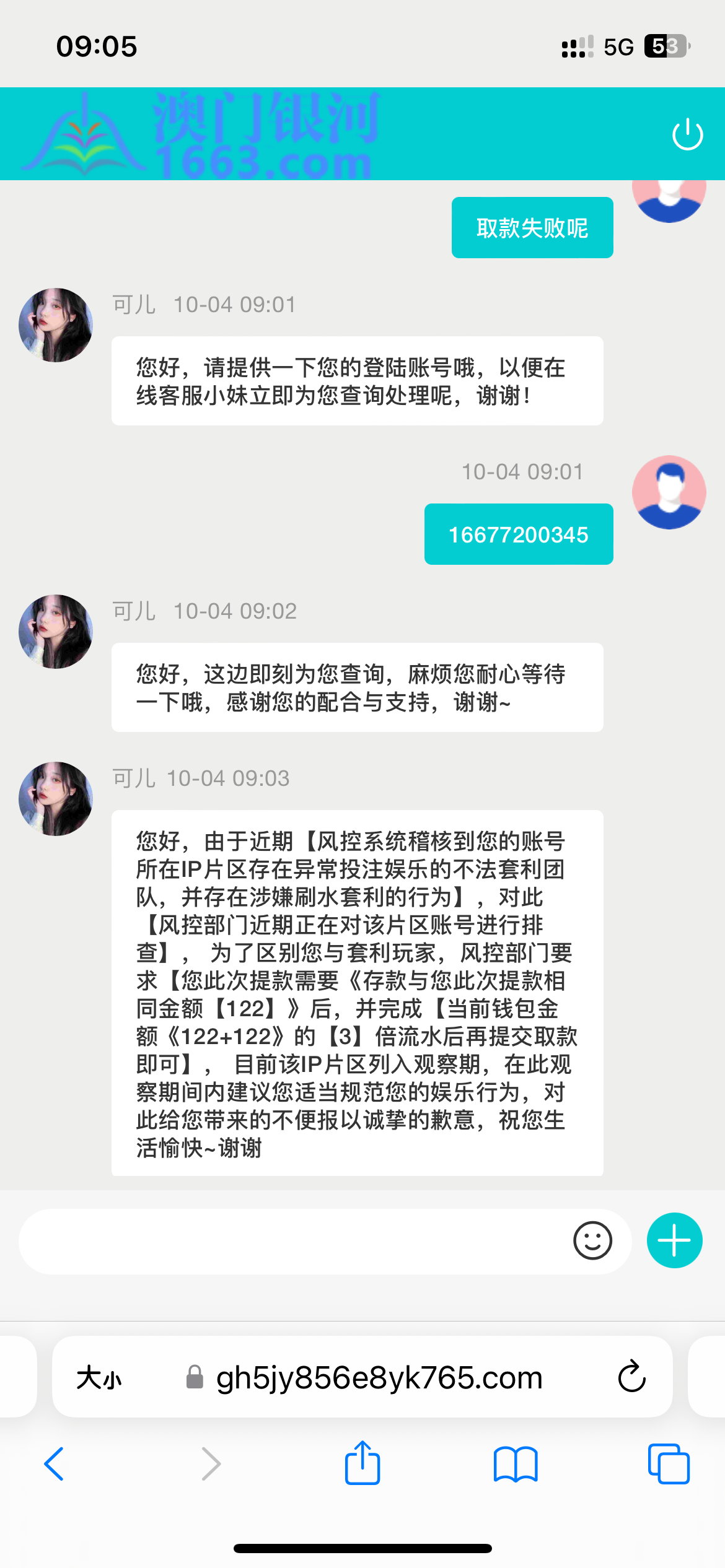This screenshot has width=725, height=1568.
Task: Open the page size settings menu
Action: pos(99,1378)
